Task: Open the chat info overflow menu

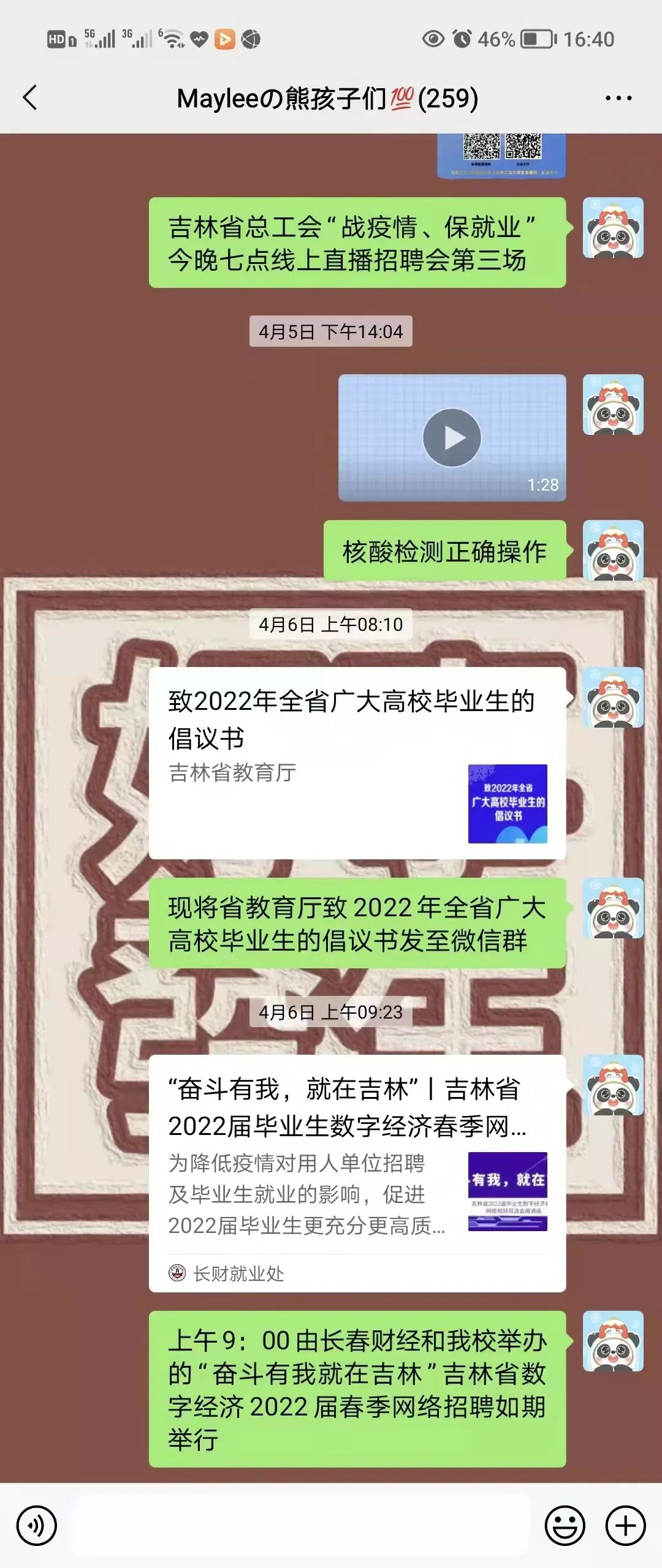Action: [618, 98]
